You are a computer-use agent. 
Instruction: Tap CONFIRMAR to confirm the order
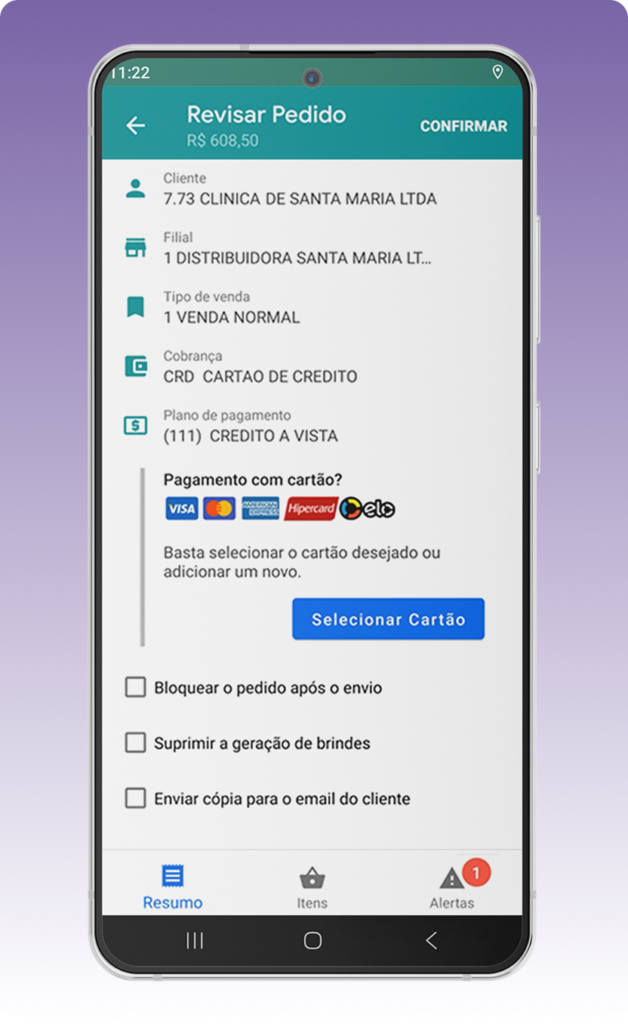(x=463, y=126)
